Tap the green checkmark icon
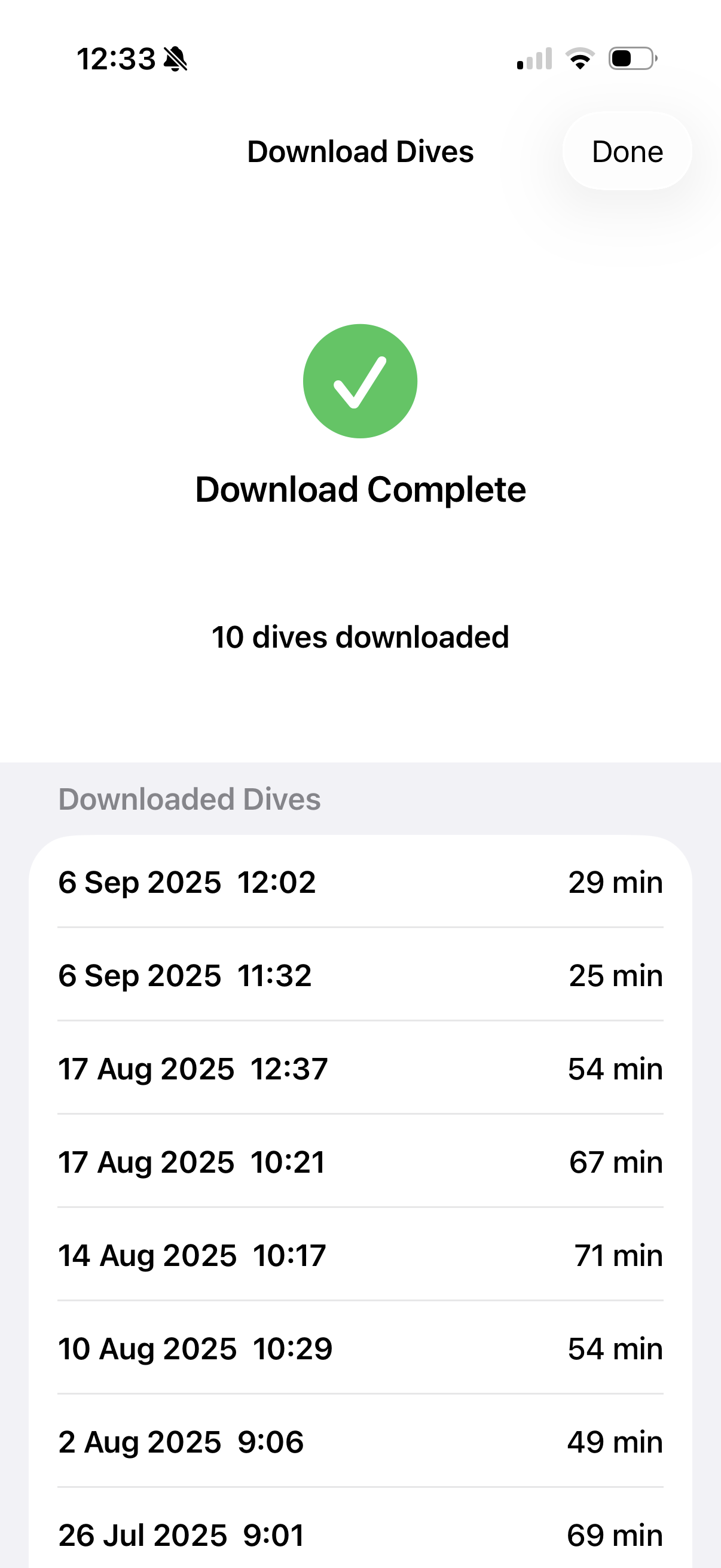The height and width of the screenshot is (1568, 721). click(360, 380)
